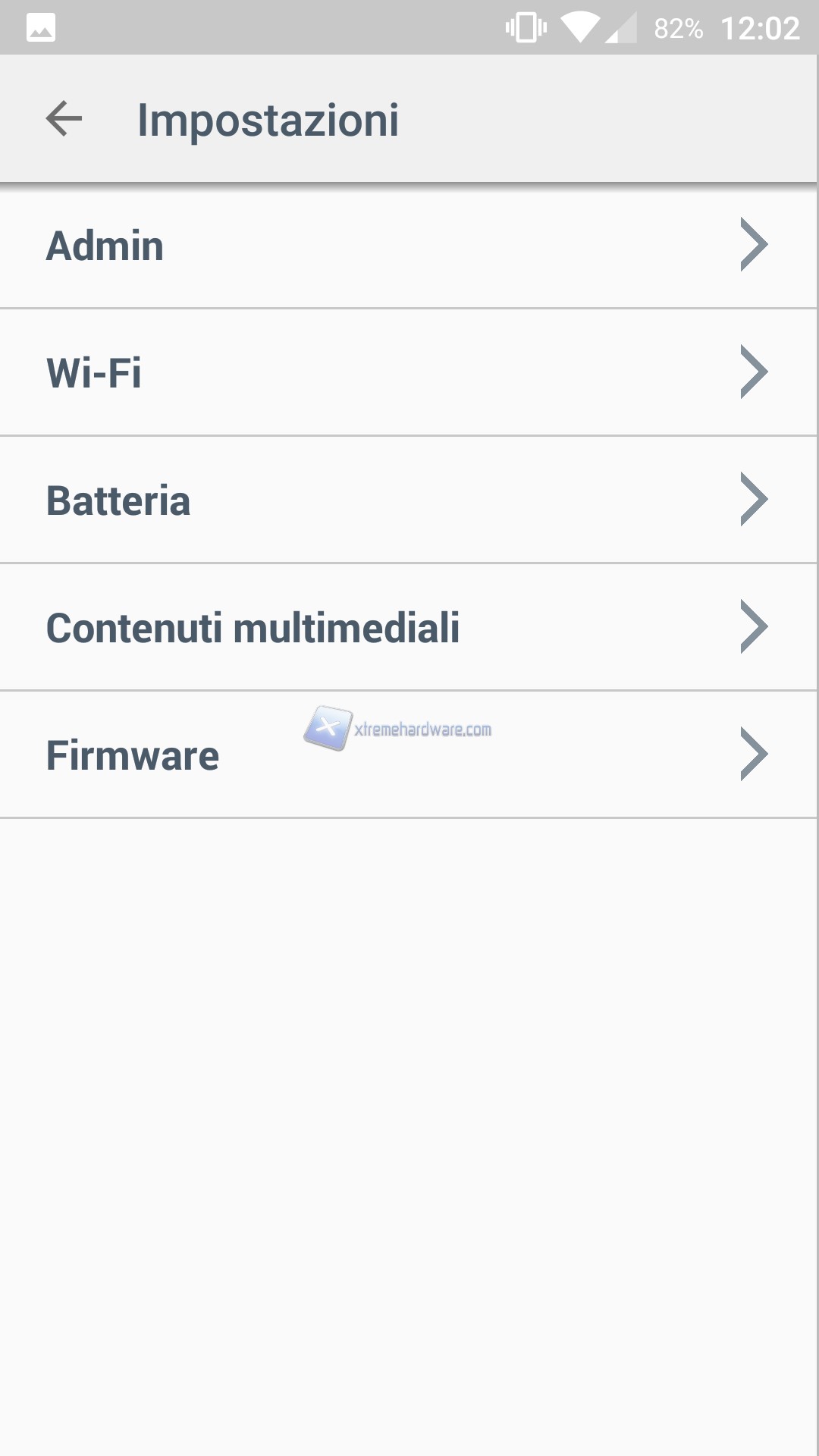The image size is (819, 1456).
Task: Open the Admin settings
Action: (x=408, y=246)
